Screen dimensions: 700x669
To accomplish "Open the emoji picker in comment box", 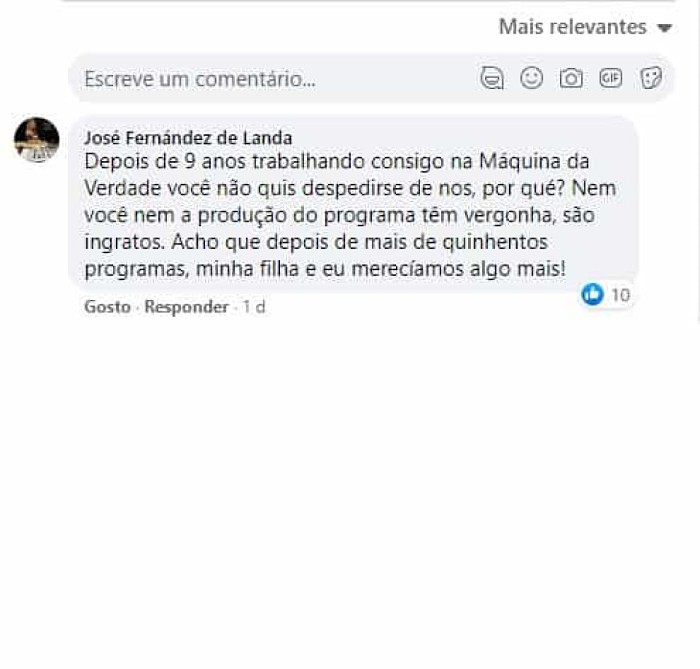I will coord(532,78).
